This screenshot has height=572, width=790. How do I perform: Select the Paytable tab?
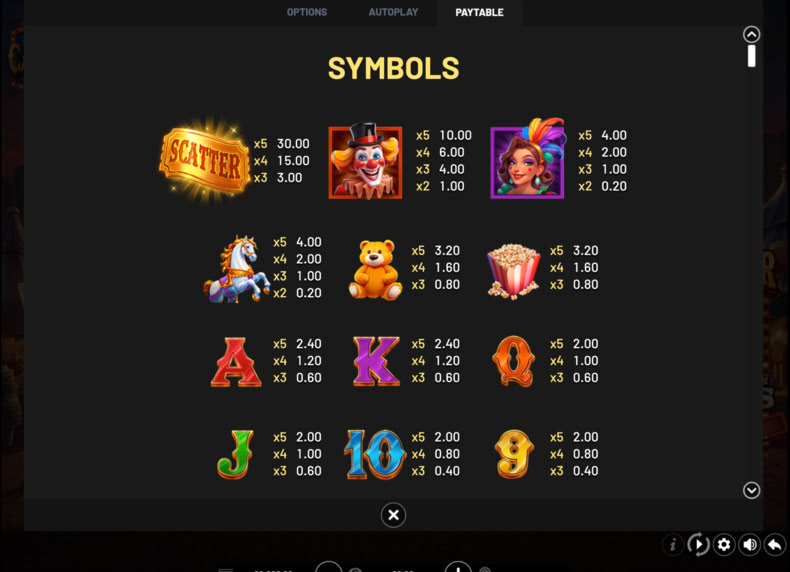tap(480, 12)
